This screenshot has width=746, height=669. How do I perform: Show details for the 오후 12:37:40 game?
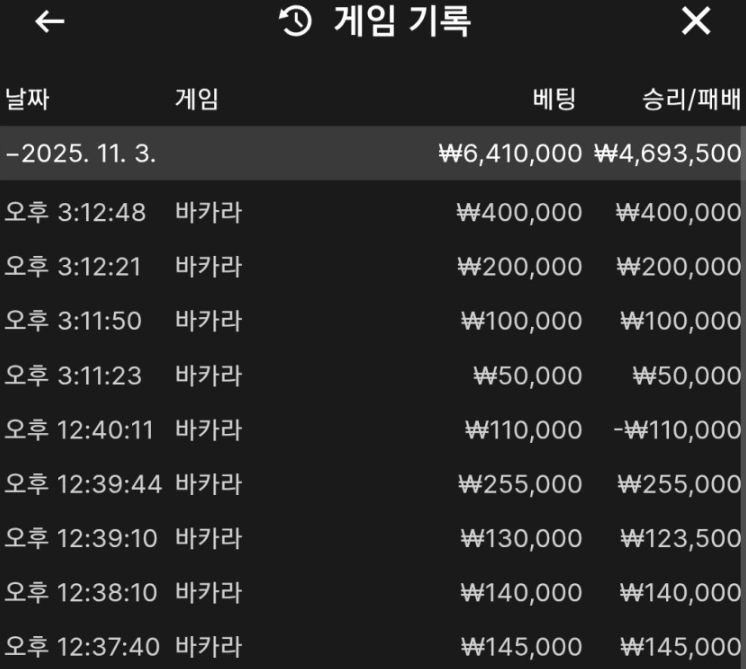click(373, 646)
